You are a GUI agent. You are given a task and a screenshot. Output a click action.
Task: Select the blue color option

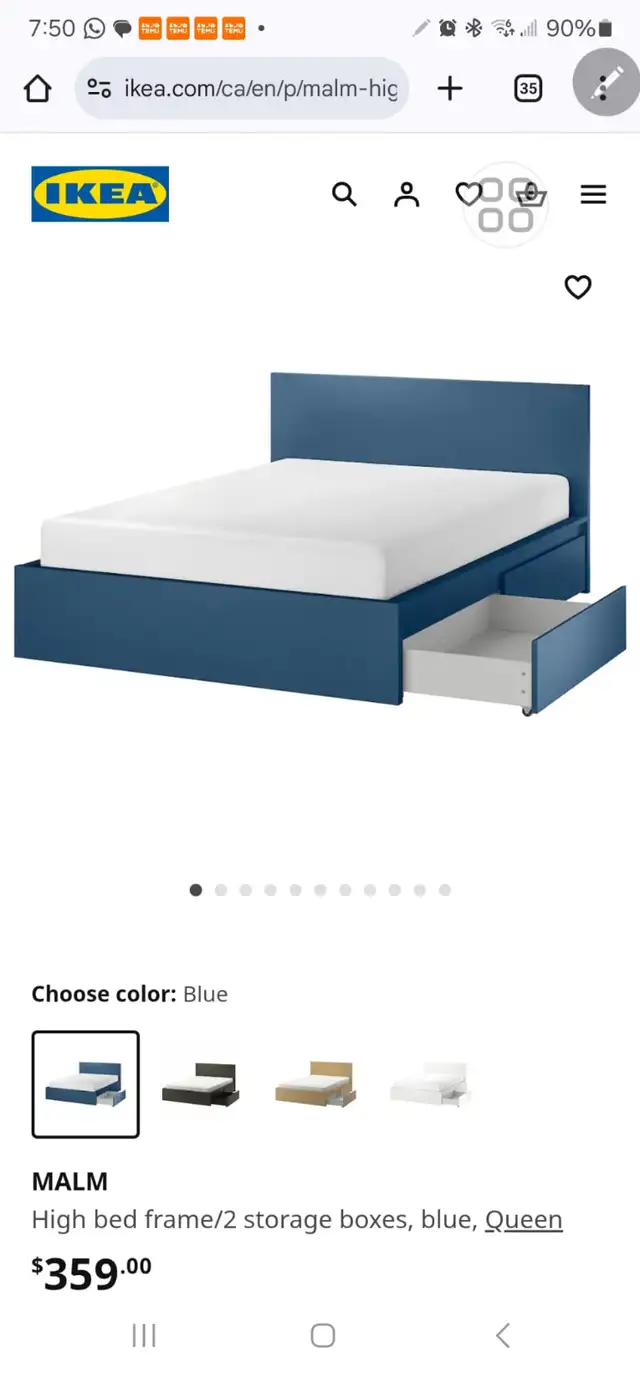tap(86, 1084)
